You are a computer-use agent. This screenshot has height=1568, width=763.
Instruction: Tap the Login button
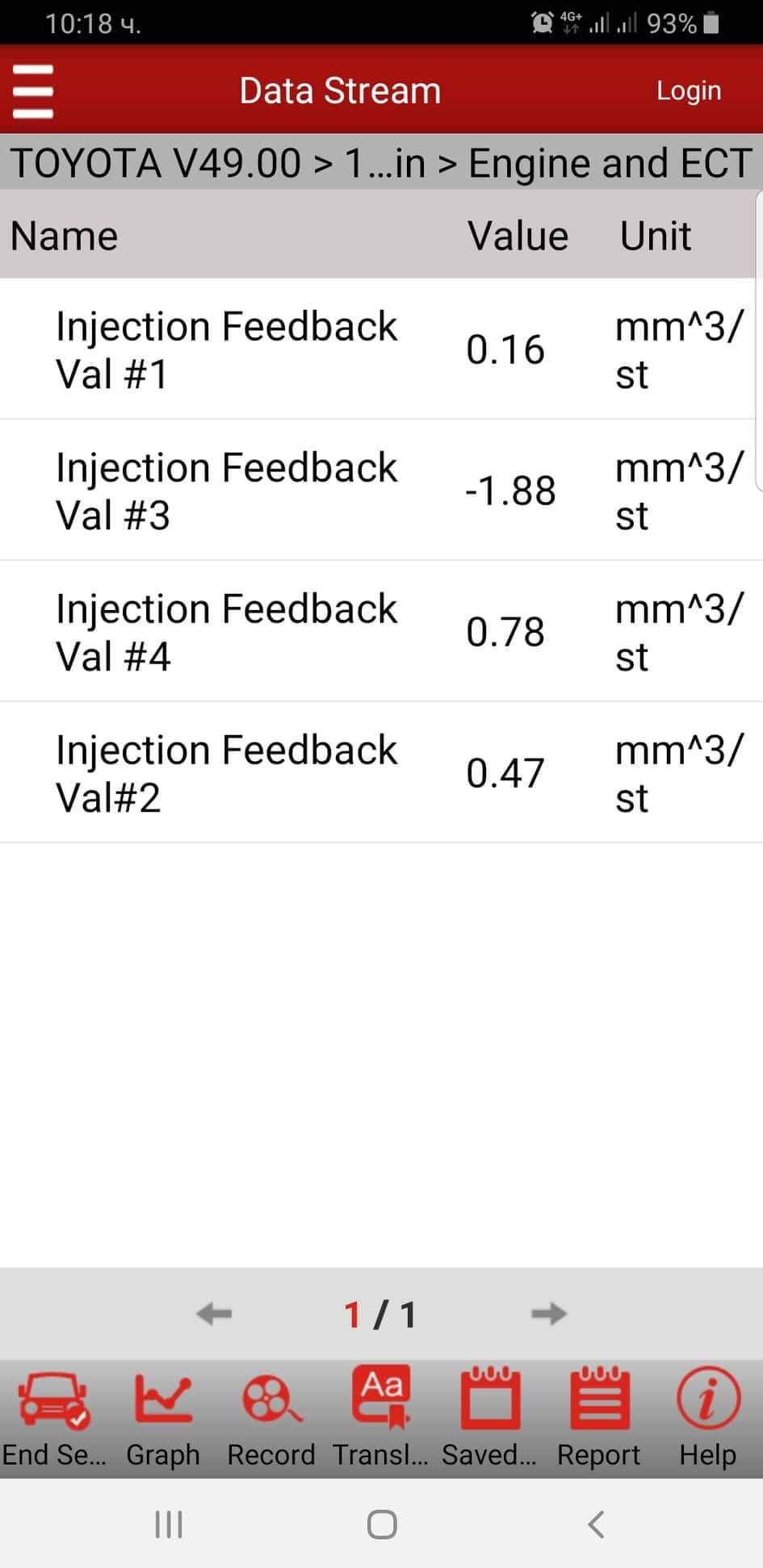(x=688, y=90)
